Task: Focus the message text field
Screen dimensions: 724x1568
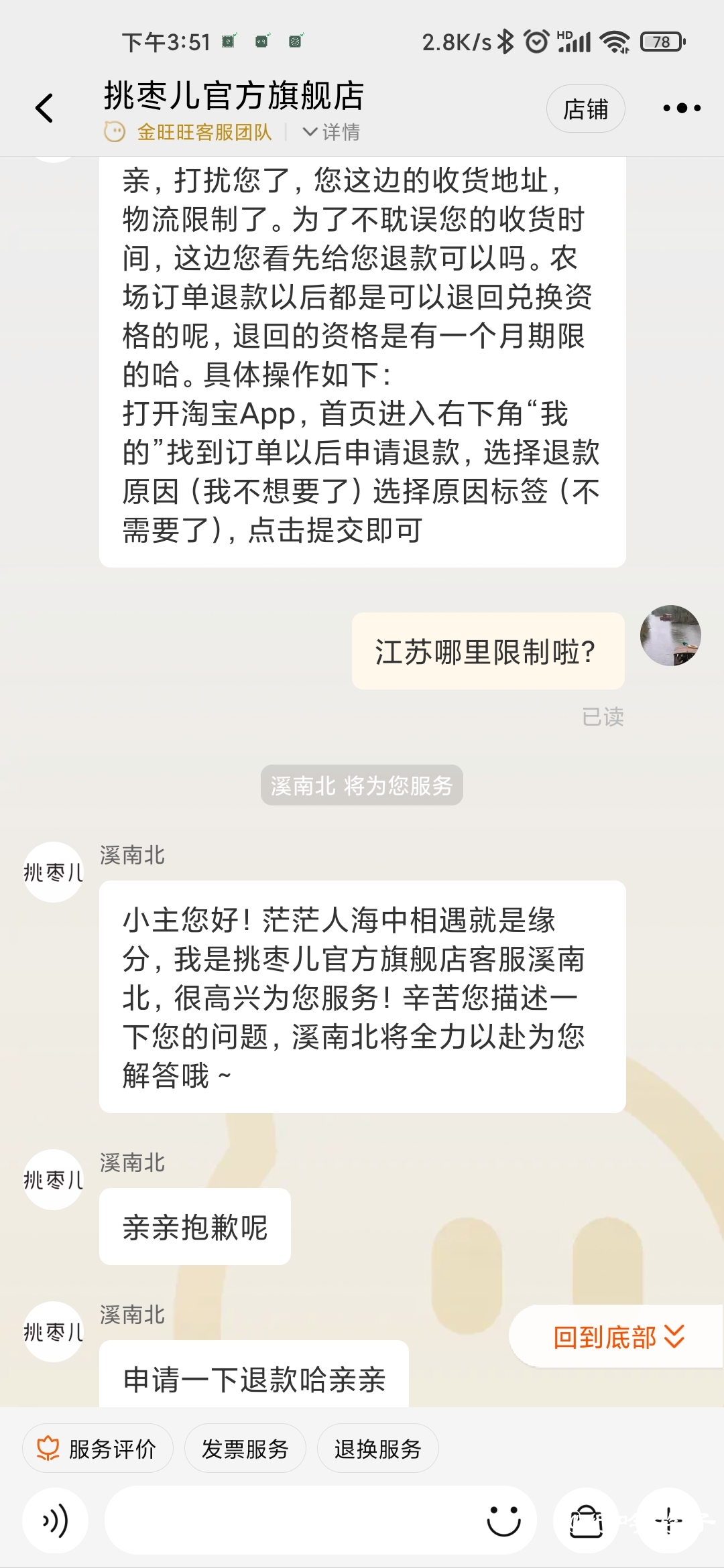Action: 288,1520
